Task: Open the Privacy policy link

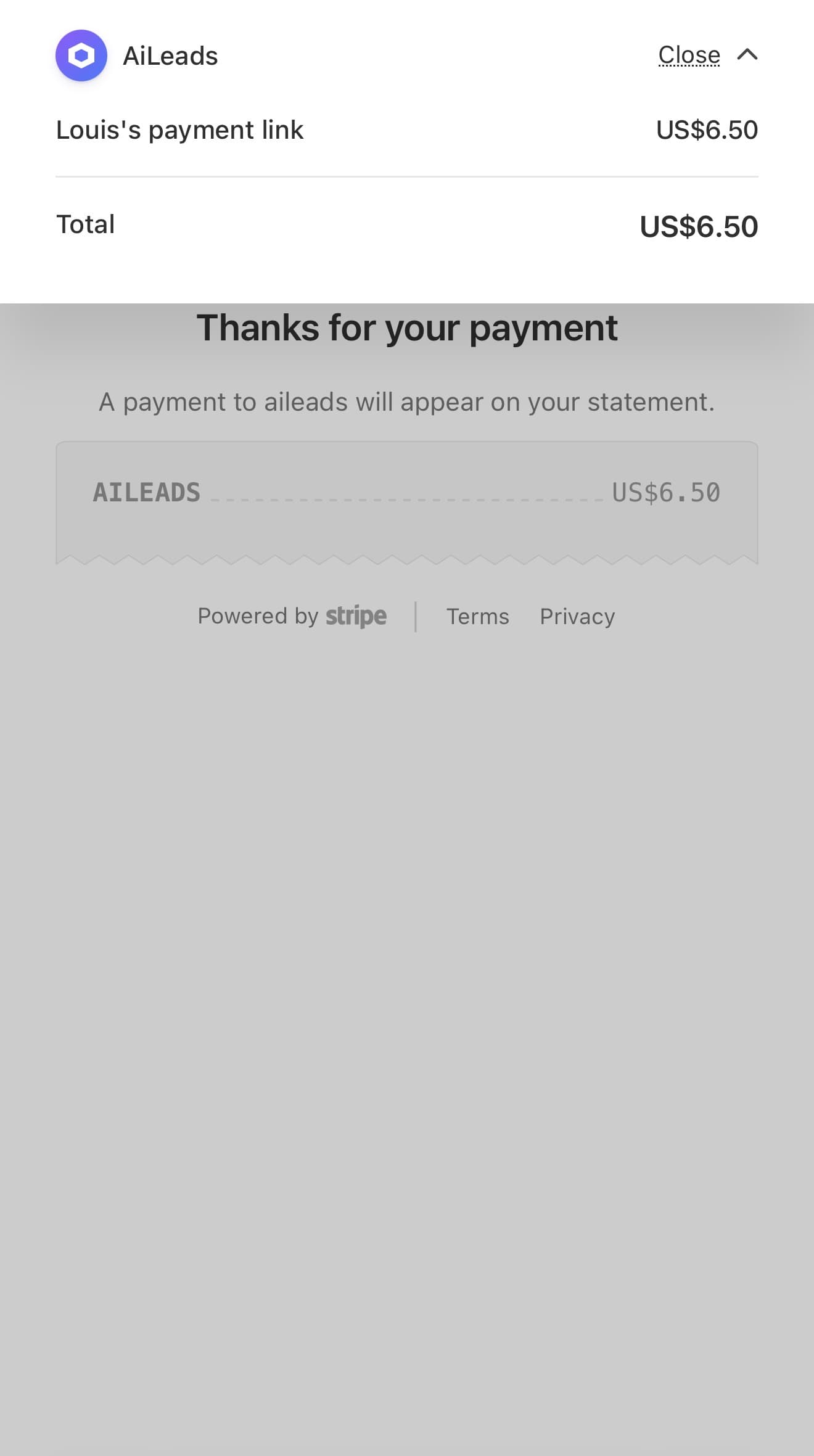Action: pos(577,617)
